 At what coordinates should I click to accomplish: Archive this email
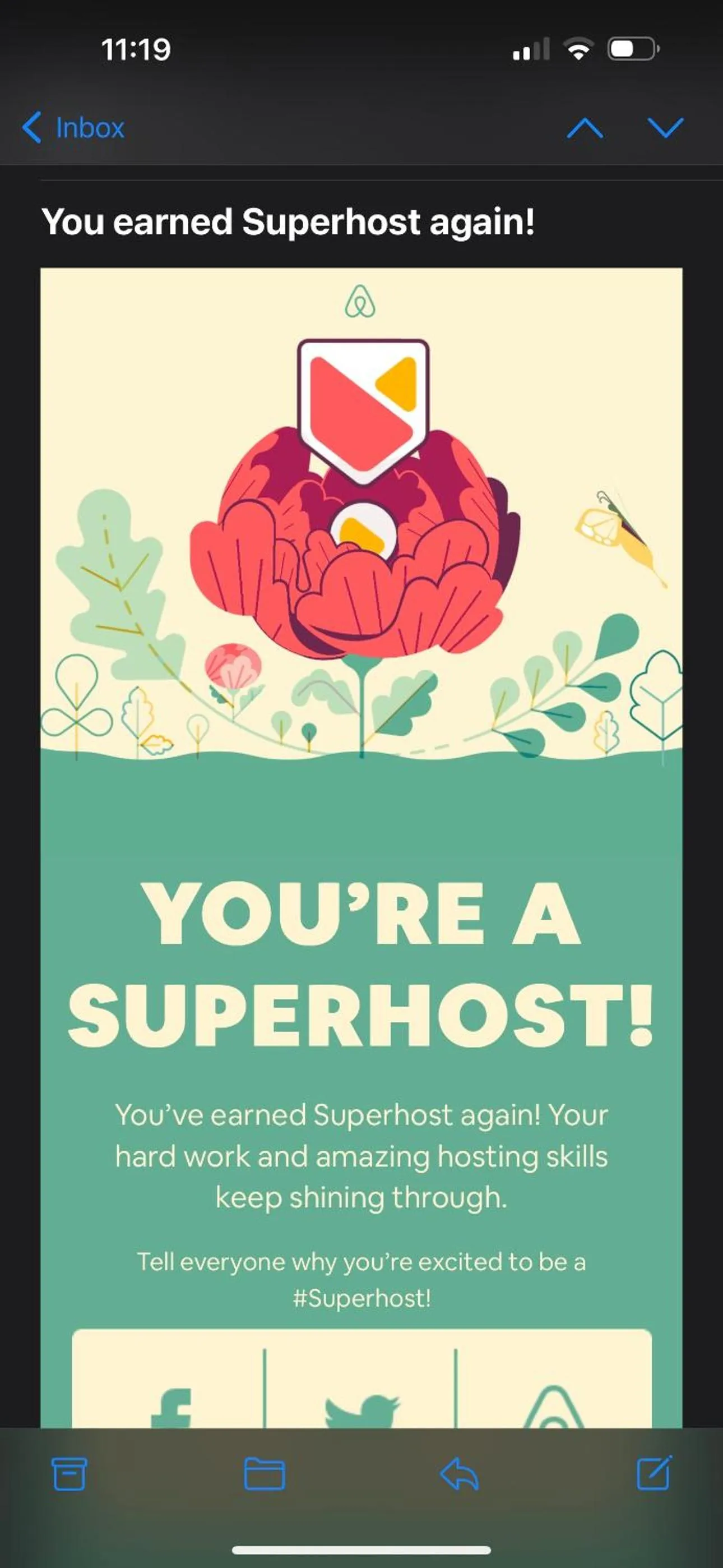69,1474
